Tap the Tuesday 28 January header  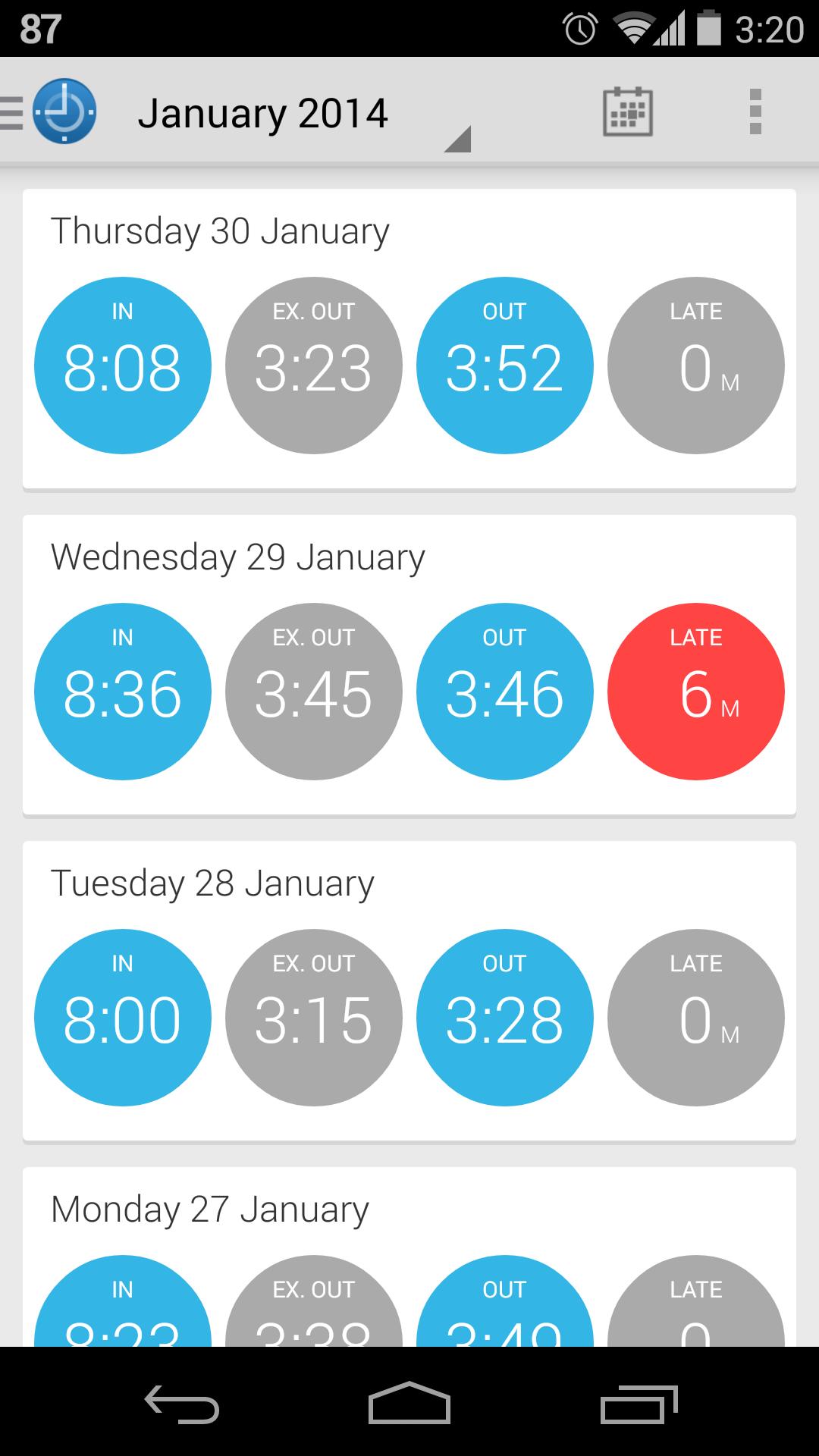pyautogui.click(x=212, y=882)
